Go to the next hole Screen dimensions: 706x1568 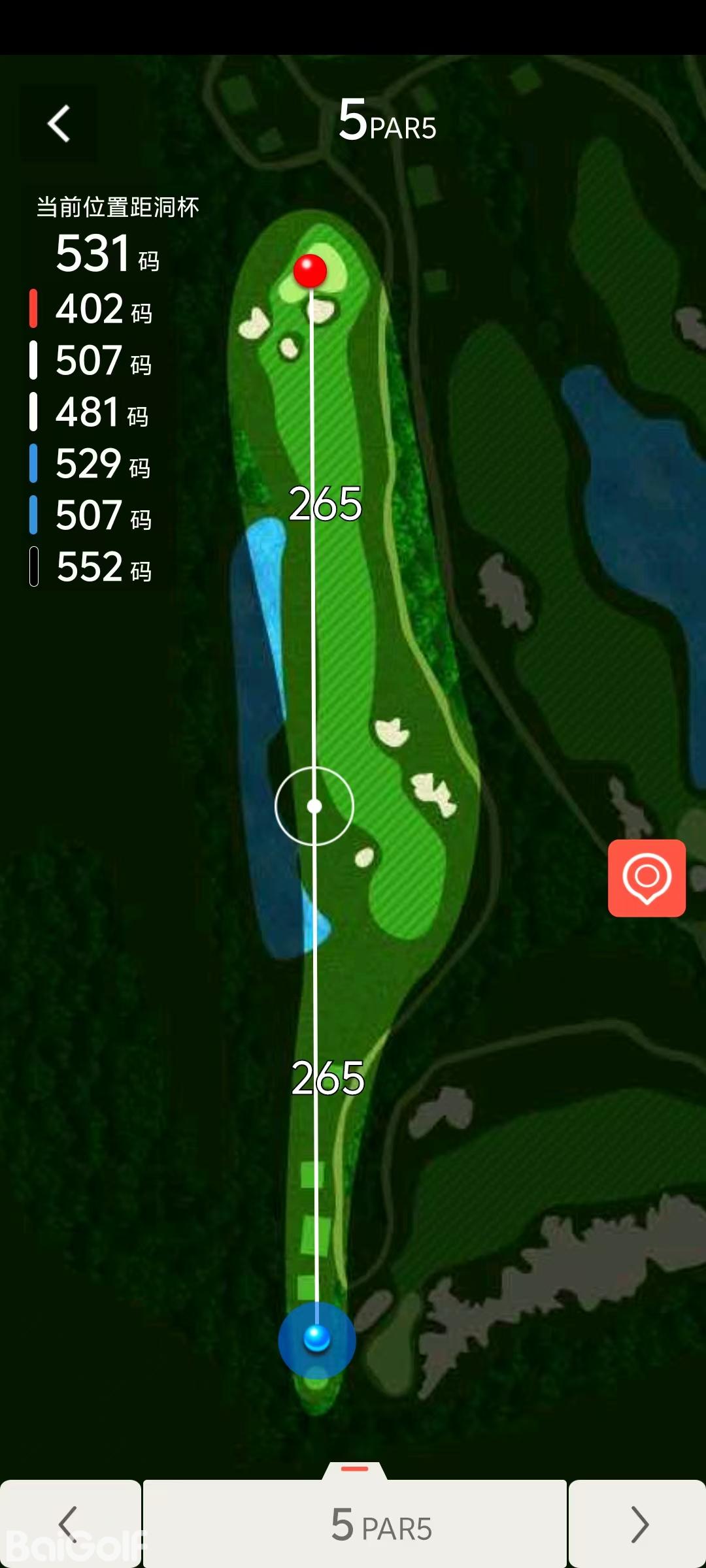pyautogui.click(x=638, y=1524)
